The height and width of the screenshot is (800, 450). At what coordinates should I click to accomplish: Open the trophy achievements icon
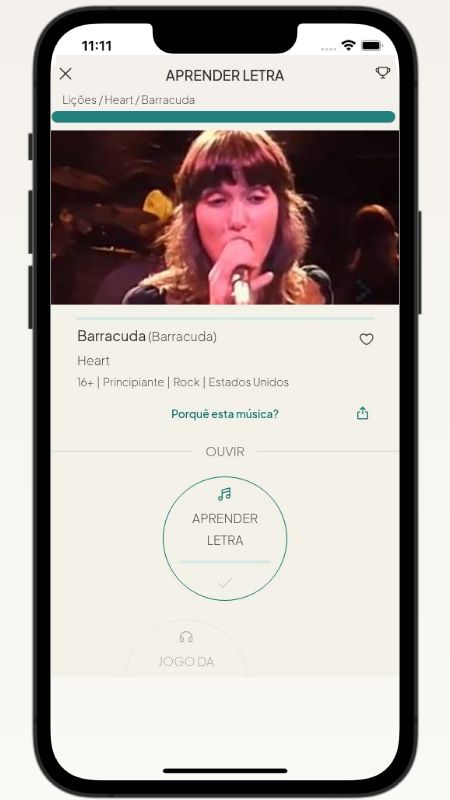pyautogui.click(x=383, y=72)
